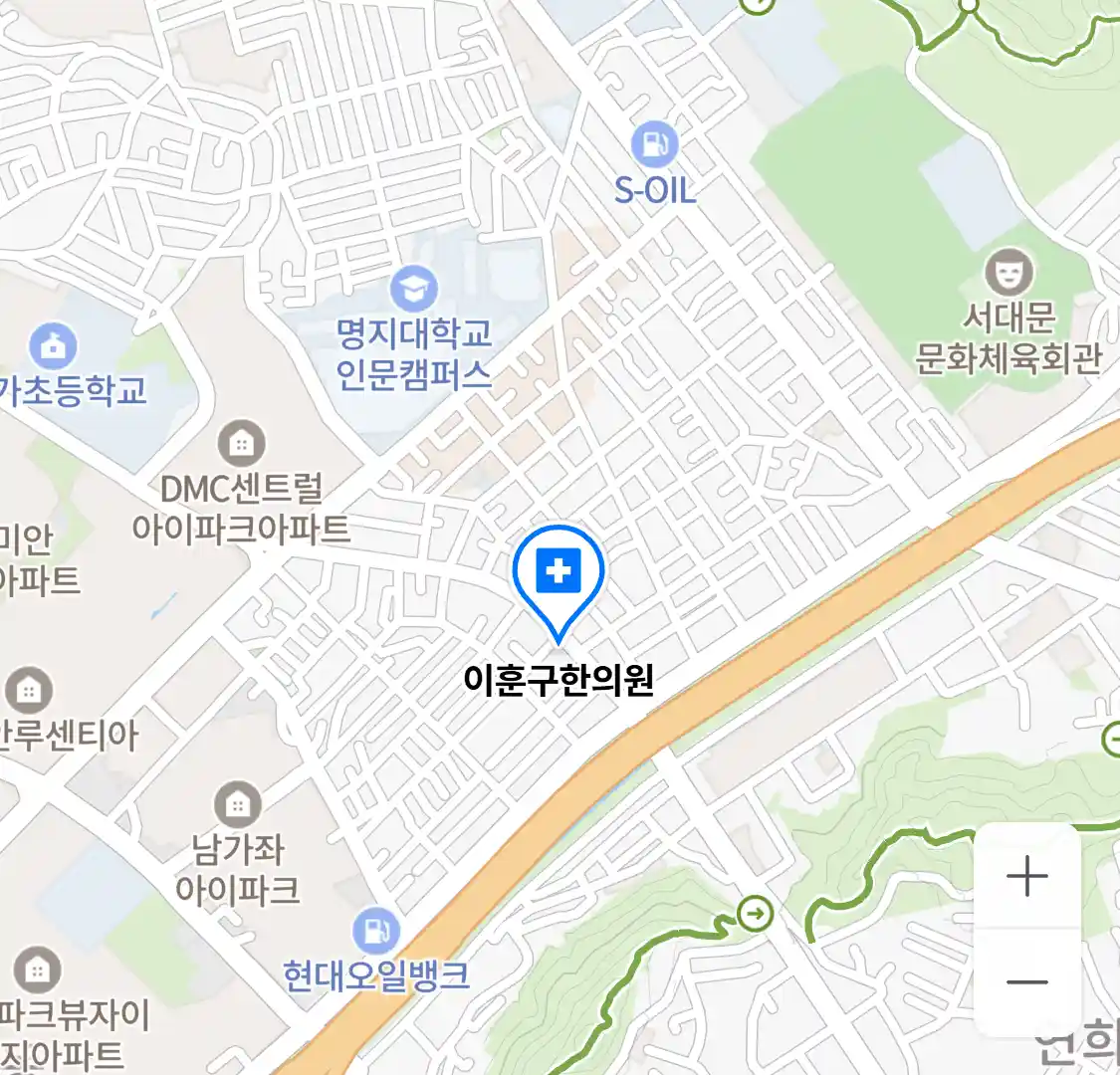Viewport: 1120px width, 1075px height.
Task: Select the 현대오일뱅크 gas station marker
Action: 376,933
